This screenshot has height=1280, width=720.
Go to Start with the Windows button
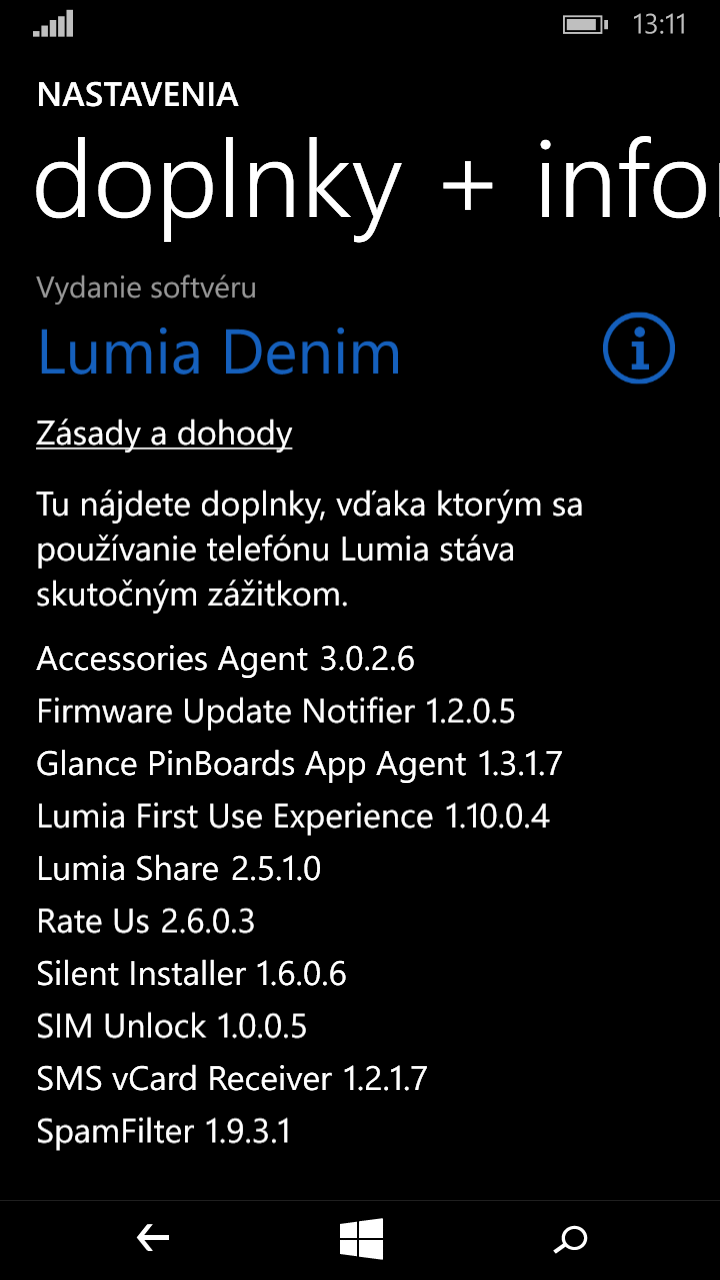click(361, 1239)
